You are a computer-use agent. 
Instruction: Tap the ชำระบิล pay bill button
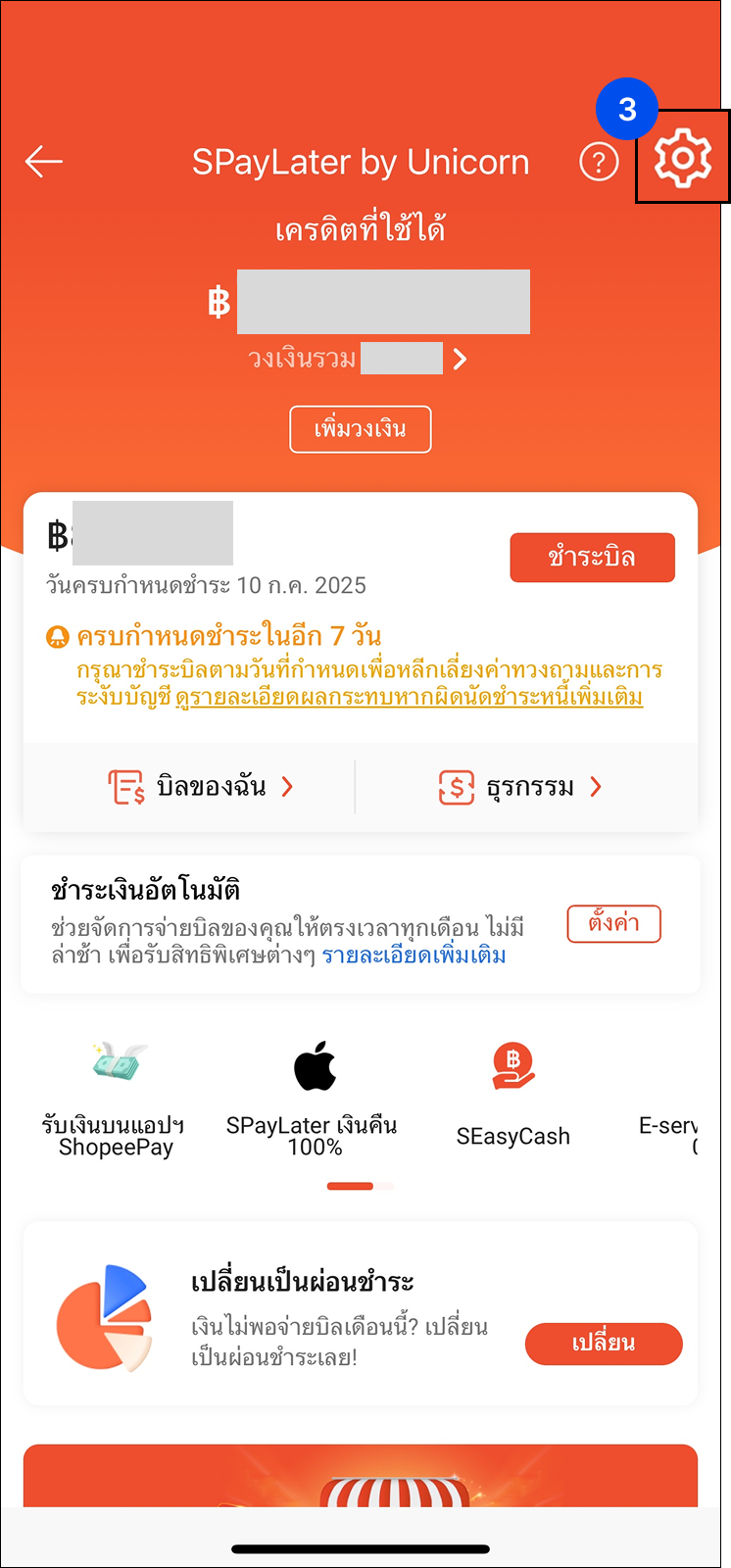pyautogui.click(x=592, y=558)
